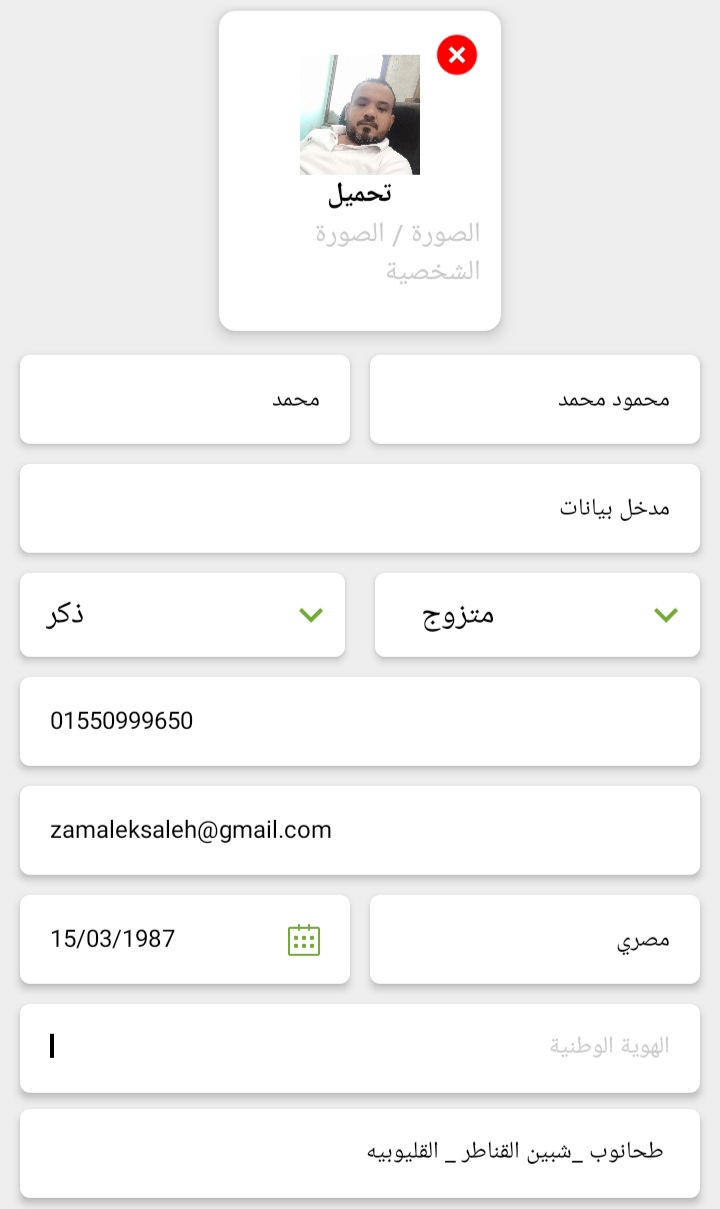The image size is (720, 1209).
Task: Open the marital status dropdown متزوج
Action: 537,615
